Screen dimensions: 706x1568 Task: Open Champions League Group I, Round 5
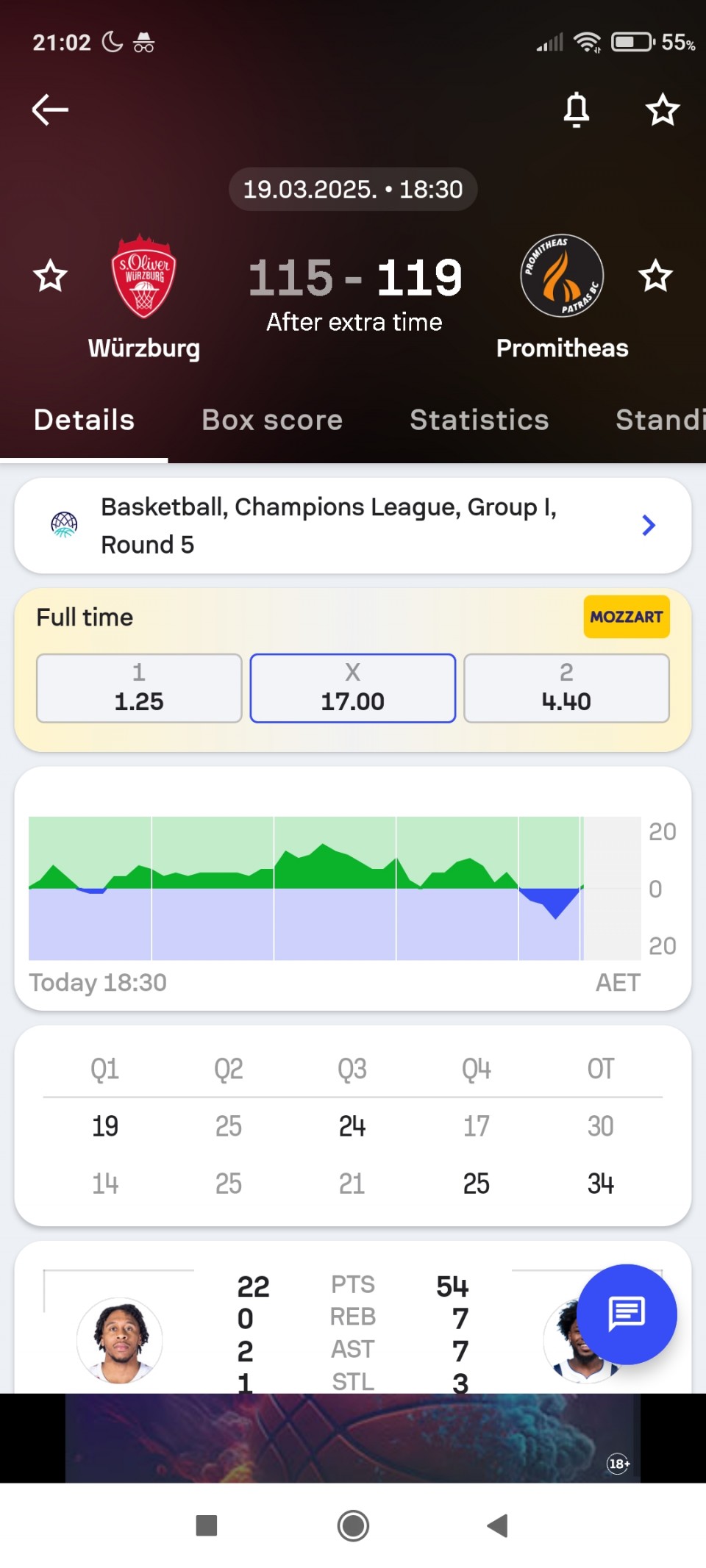[x=353, y=526]
